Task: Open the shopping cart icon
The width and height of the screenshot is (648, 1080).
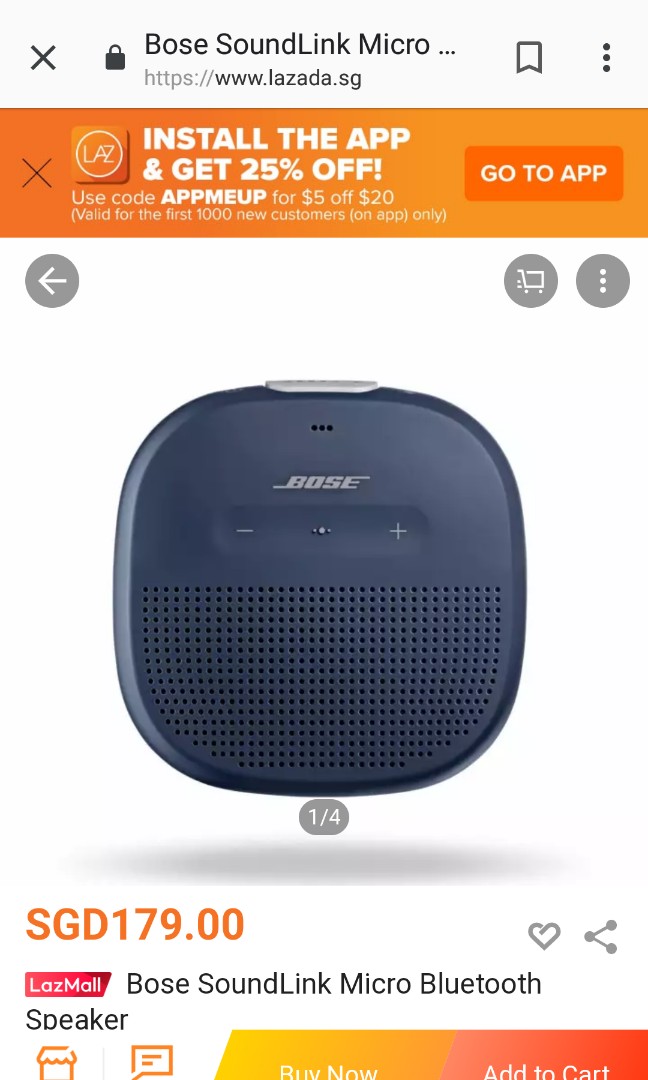Action: point(530,282)
